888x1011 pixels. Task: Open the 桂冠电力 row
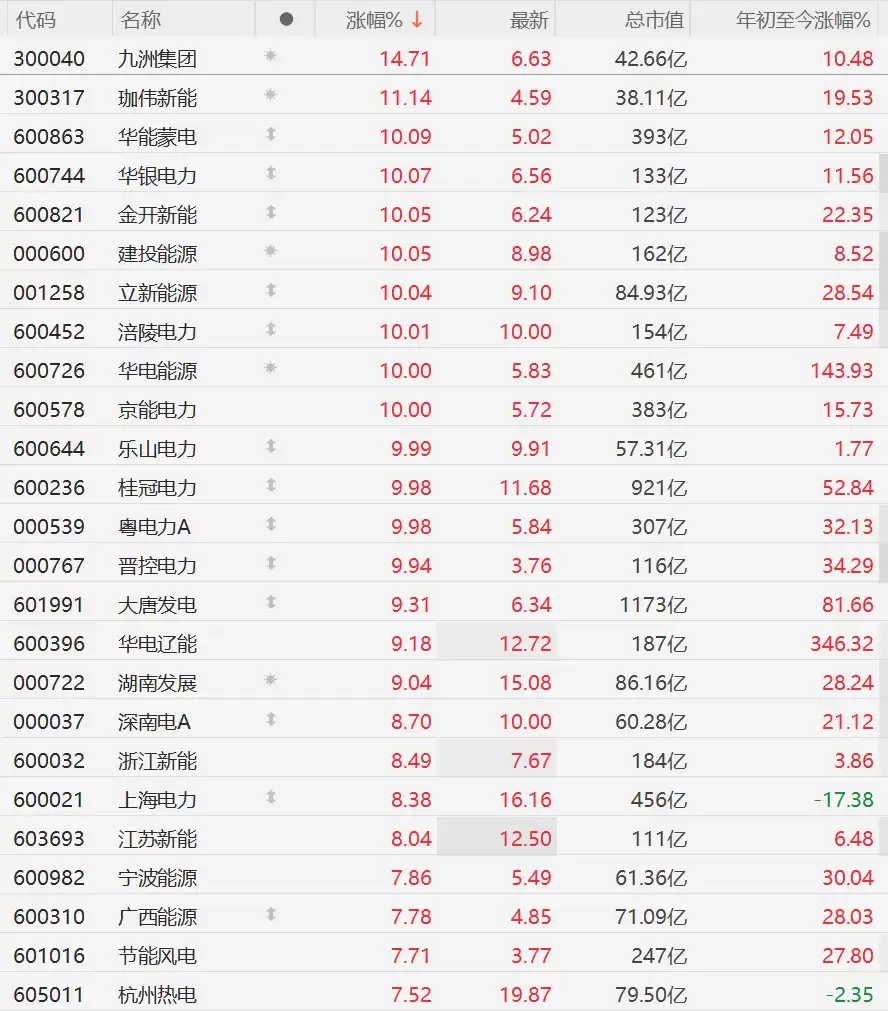point(444,487)
